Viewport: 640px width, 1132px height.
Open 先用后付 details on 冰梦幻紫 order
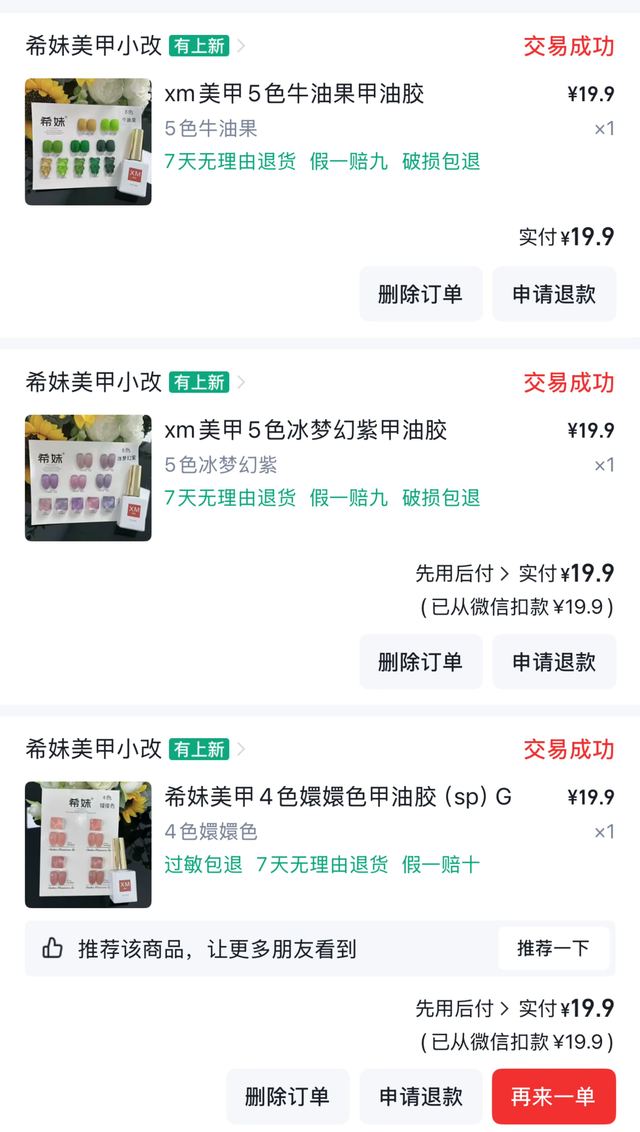462,573
